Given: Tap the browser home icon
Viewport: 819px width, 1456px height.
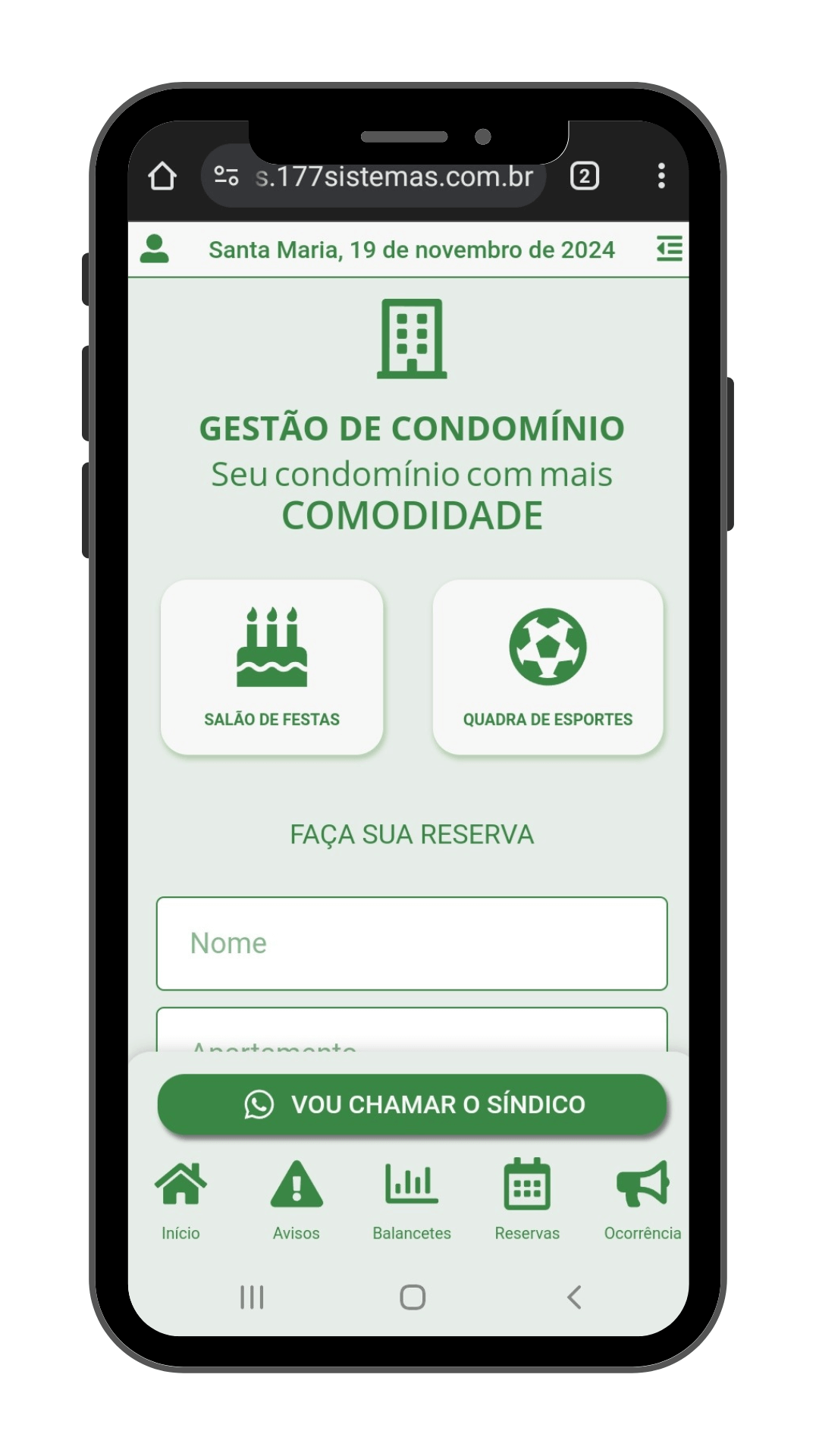Looking at the screenshot, I should pos(162,176).
